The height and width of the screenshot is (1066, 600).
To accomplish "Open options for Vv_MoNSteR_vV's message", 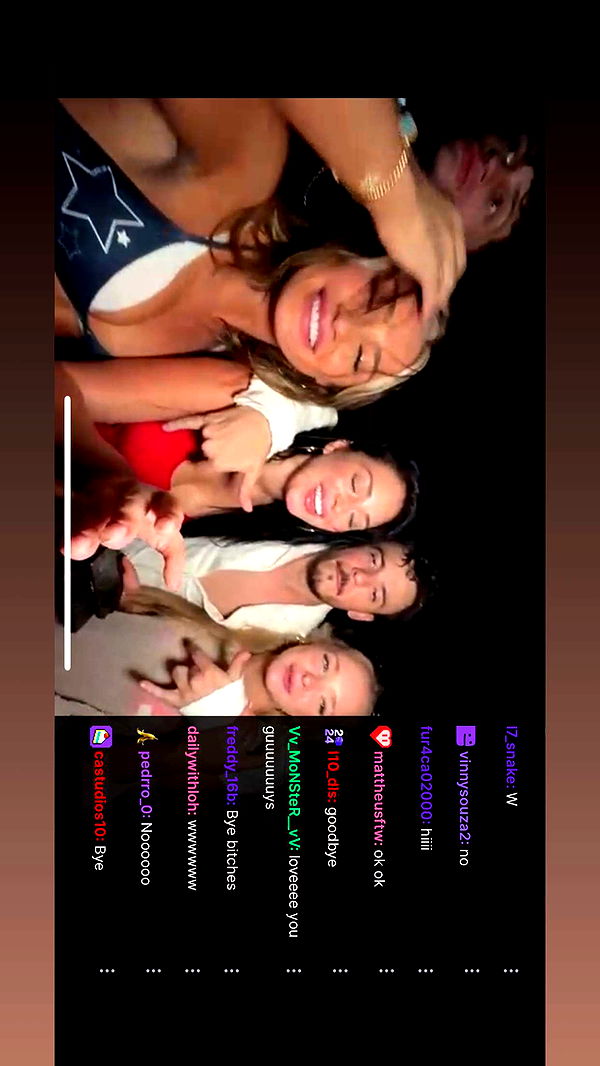I will tap(293, 970).
